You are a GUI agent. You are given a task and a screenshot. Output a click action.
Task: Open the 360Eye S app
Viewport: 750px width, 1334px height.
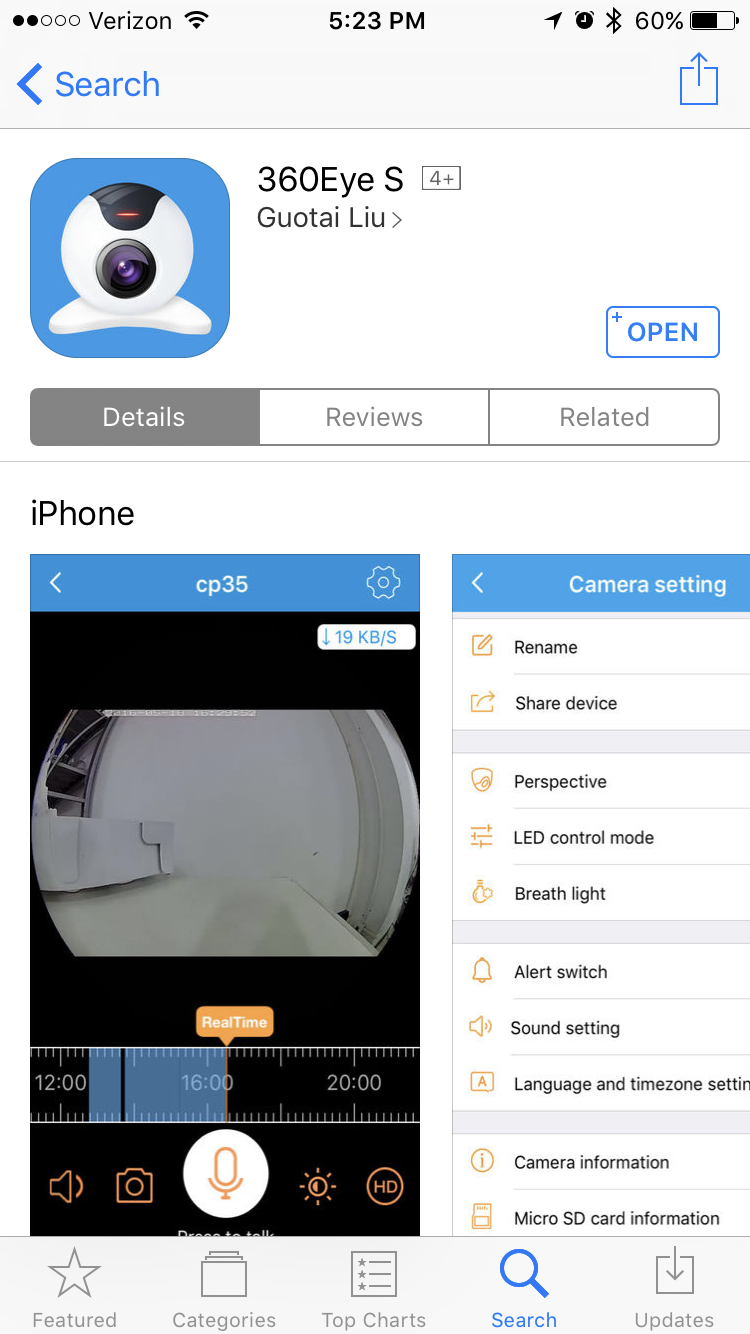662,332
